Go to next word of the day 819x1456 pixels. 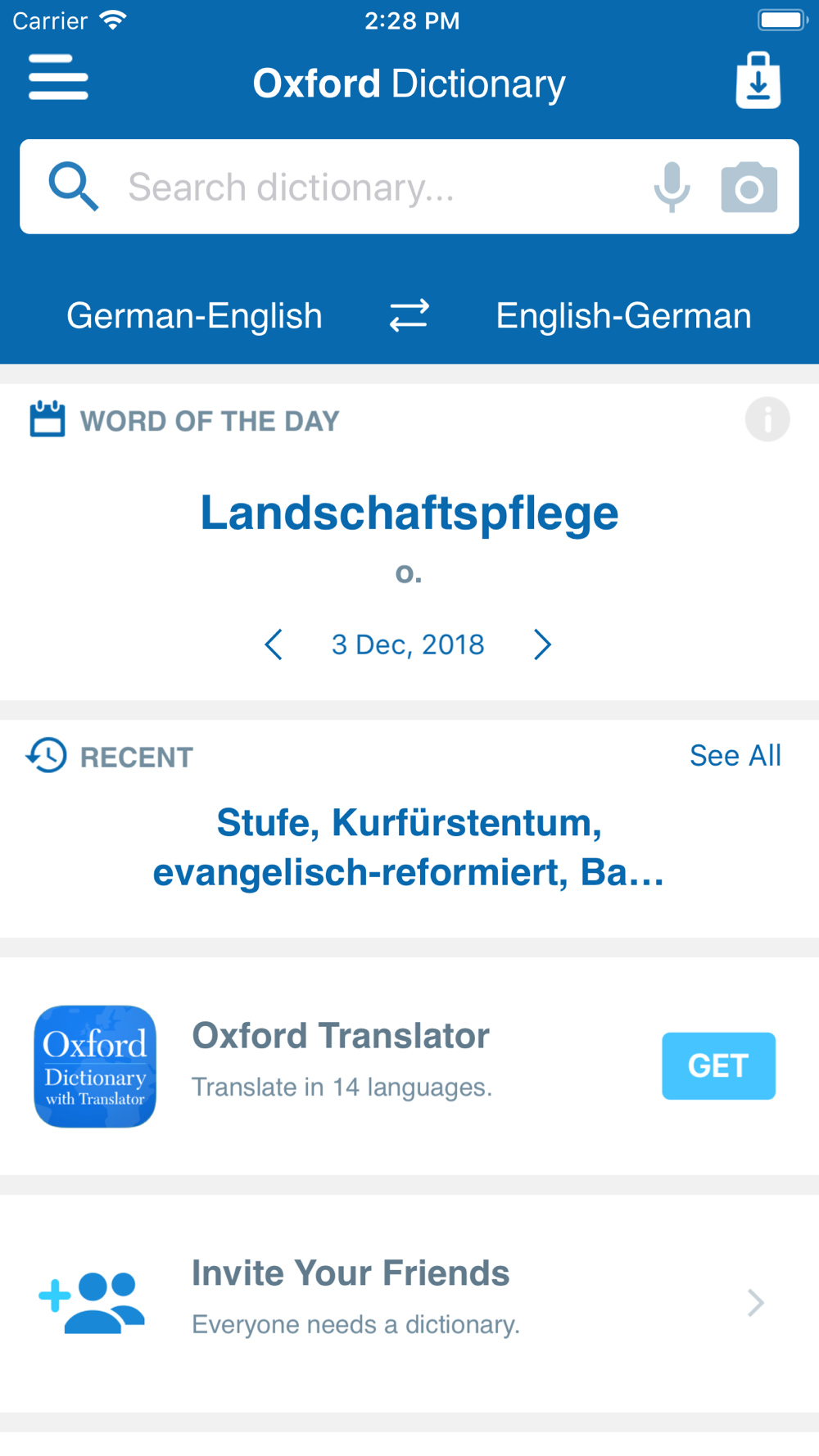point(542,644)
